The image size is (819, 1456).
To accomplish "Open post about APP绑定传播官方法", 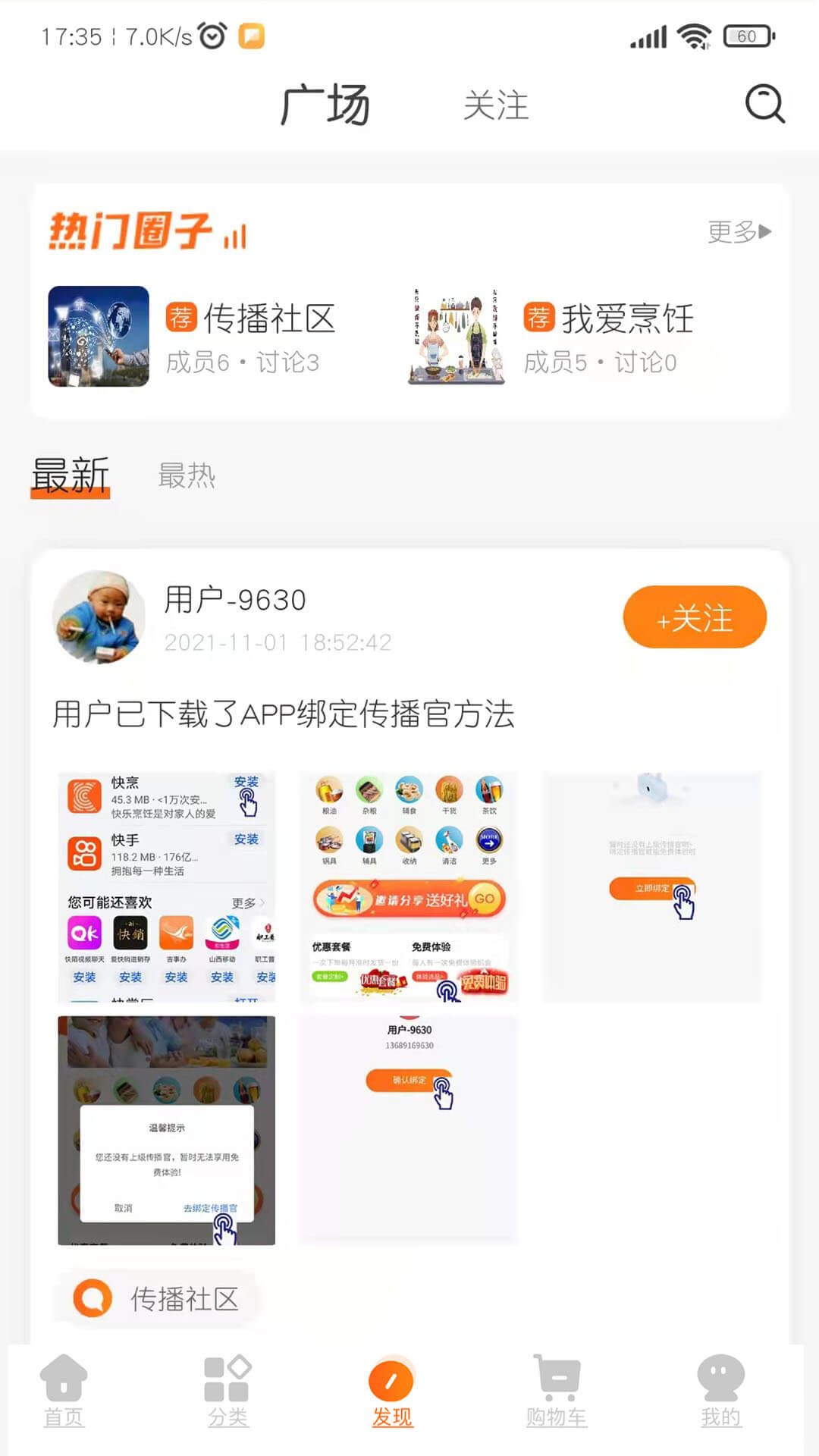I will coord(283,714).
